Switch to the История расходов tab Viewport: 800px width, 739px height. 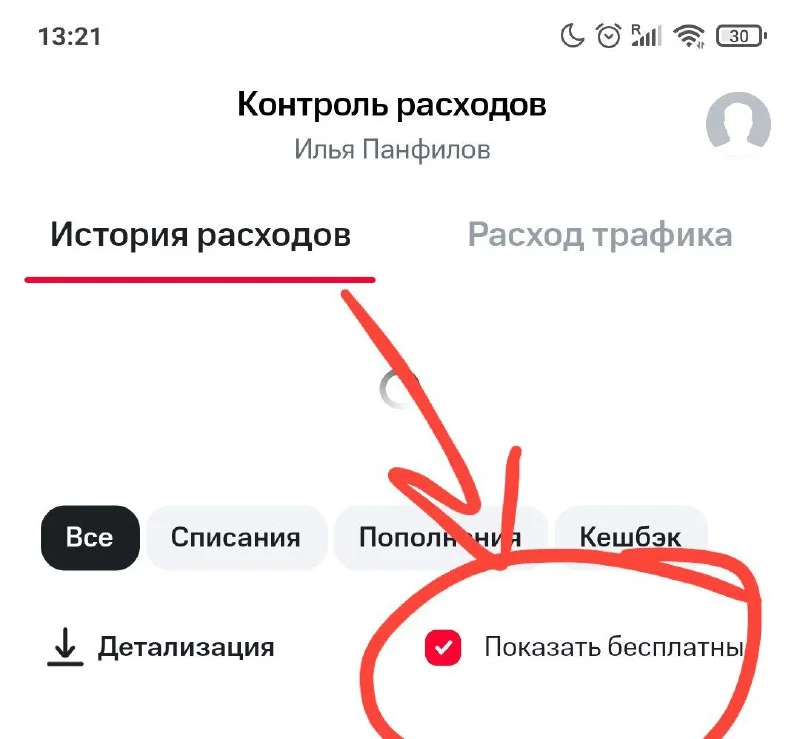[x=200, y=236]
